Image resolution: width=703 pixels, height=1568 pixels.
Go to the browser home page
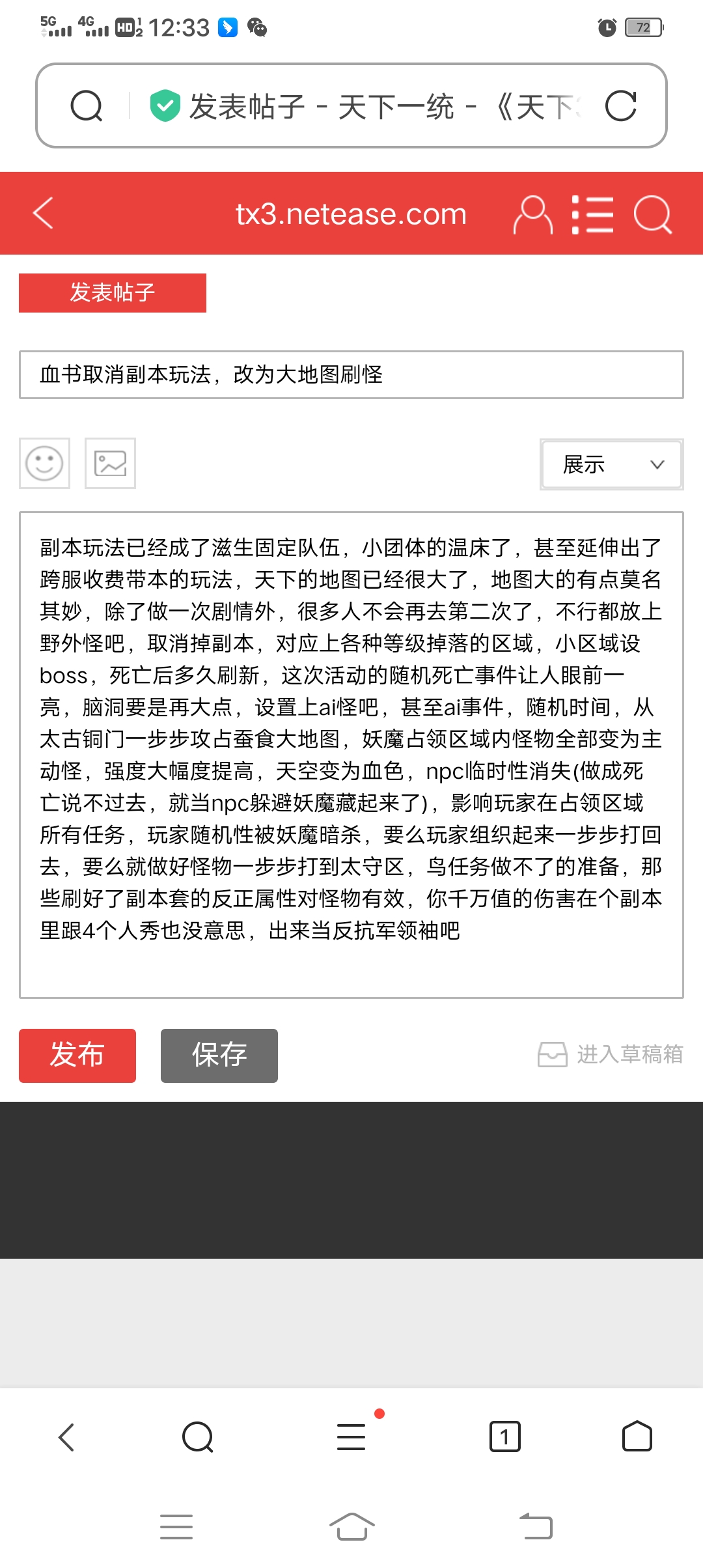click(637, 1437)
